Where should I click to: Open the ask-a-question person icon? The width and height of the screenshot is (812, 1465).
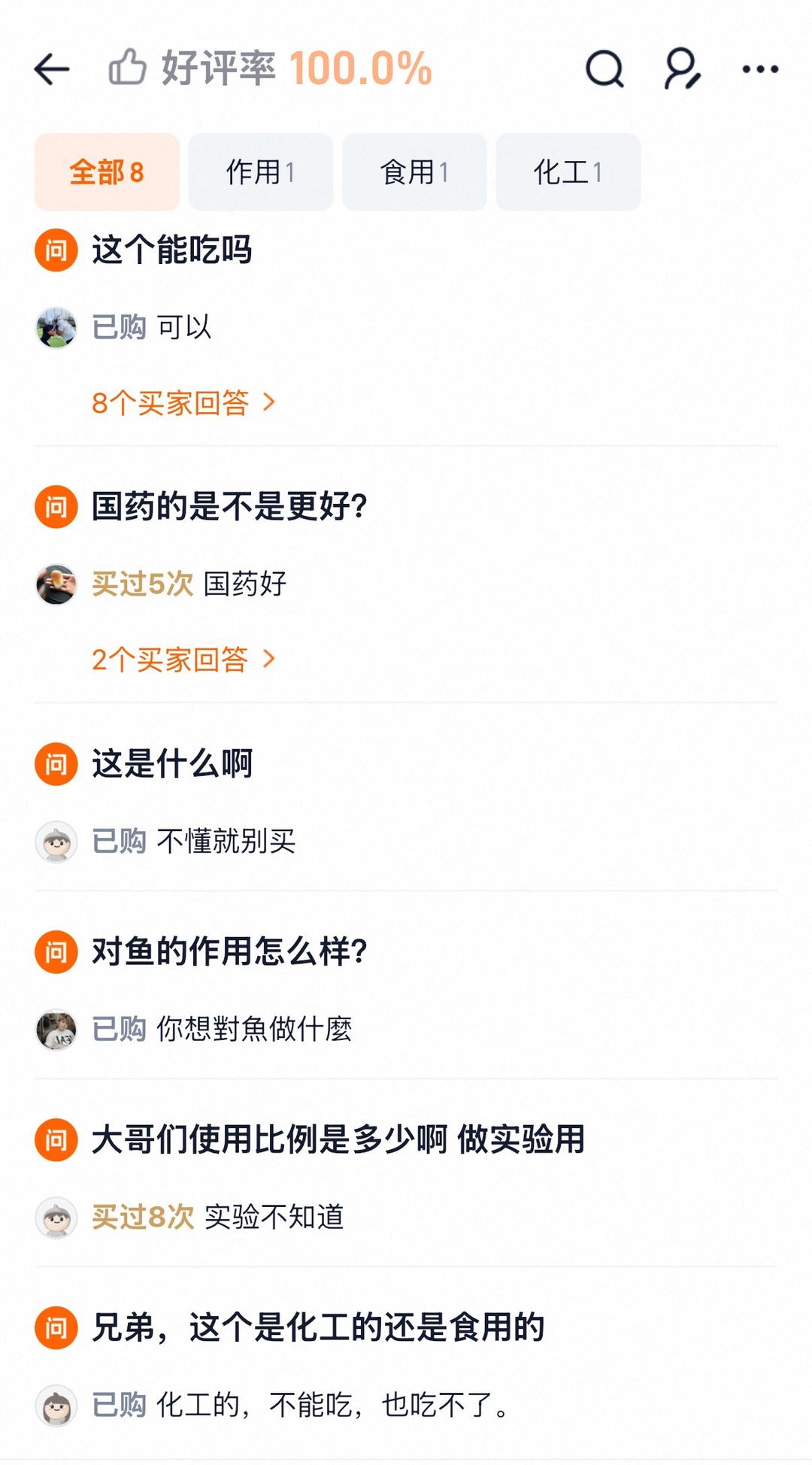[x=682, y=69]
